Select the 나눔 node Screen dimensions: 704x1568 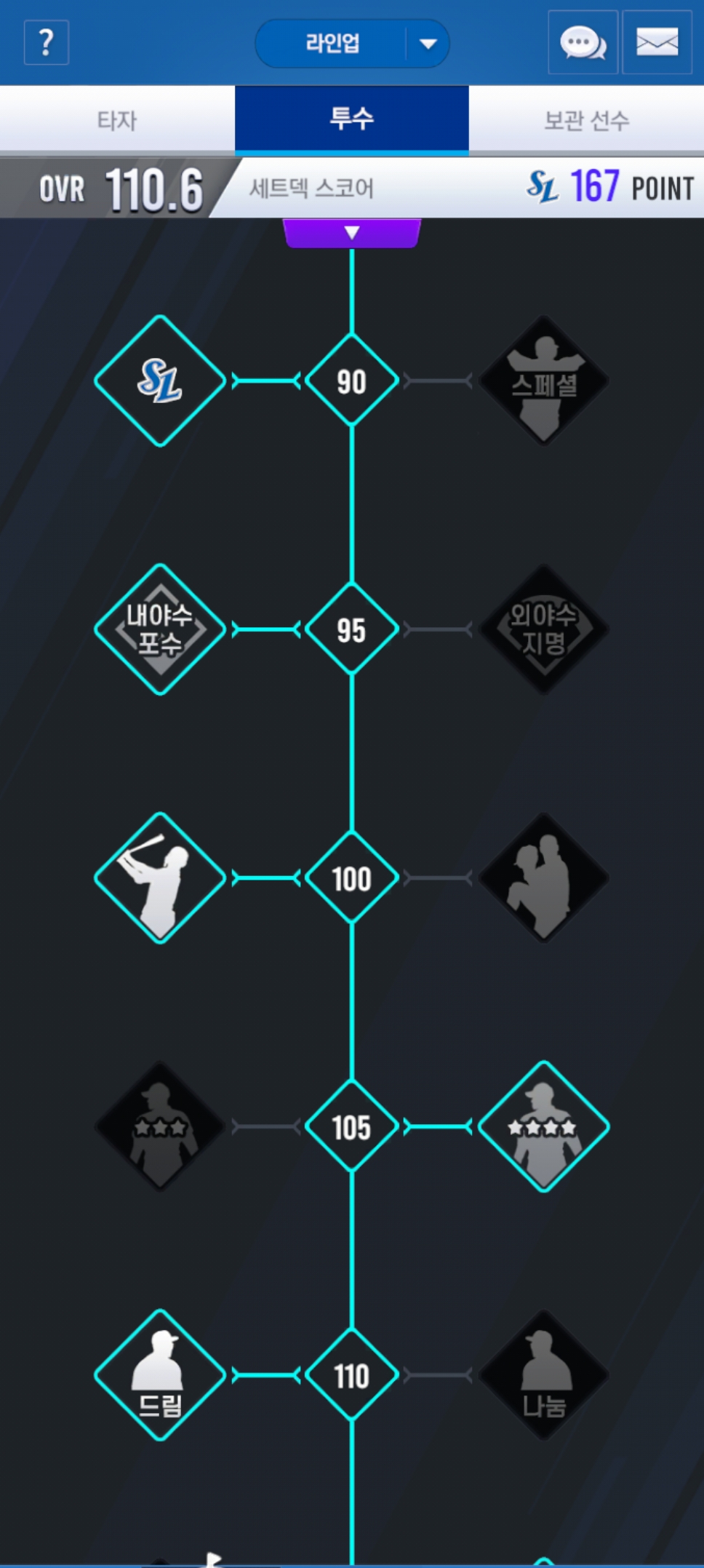[543, 1375]
